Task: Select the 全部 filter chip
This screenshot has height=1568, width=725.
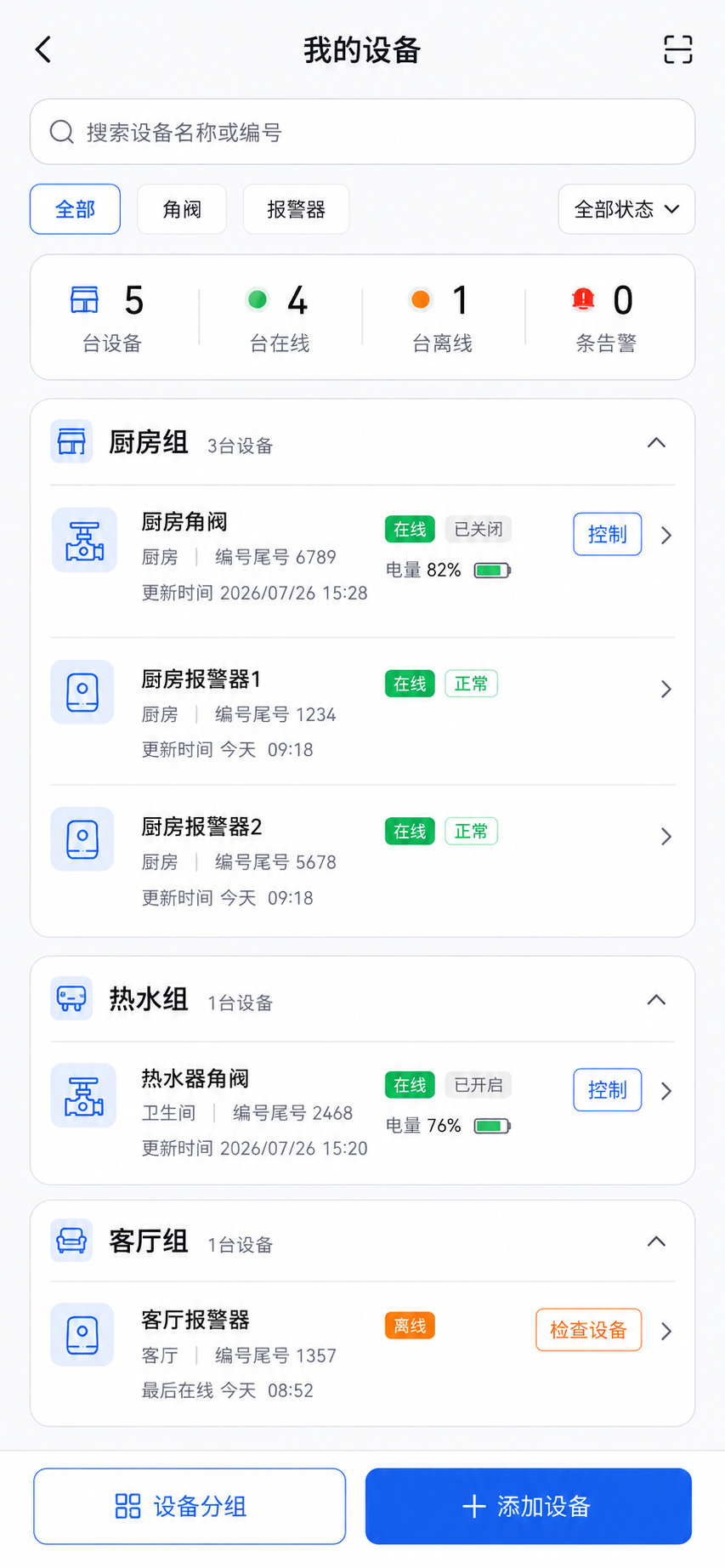Action: [x=75, y=209]
